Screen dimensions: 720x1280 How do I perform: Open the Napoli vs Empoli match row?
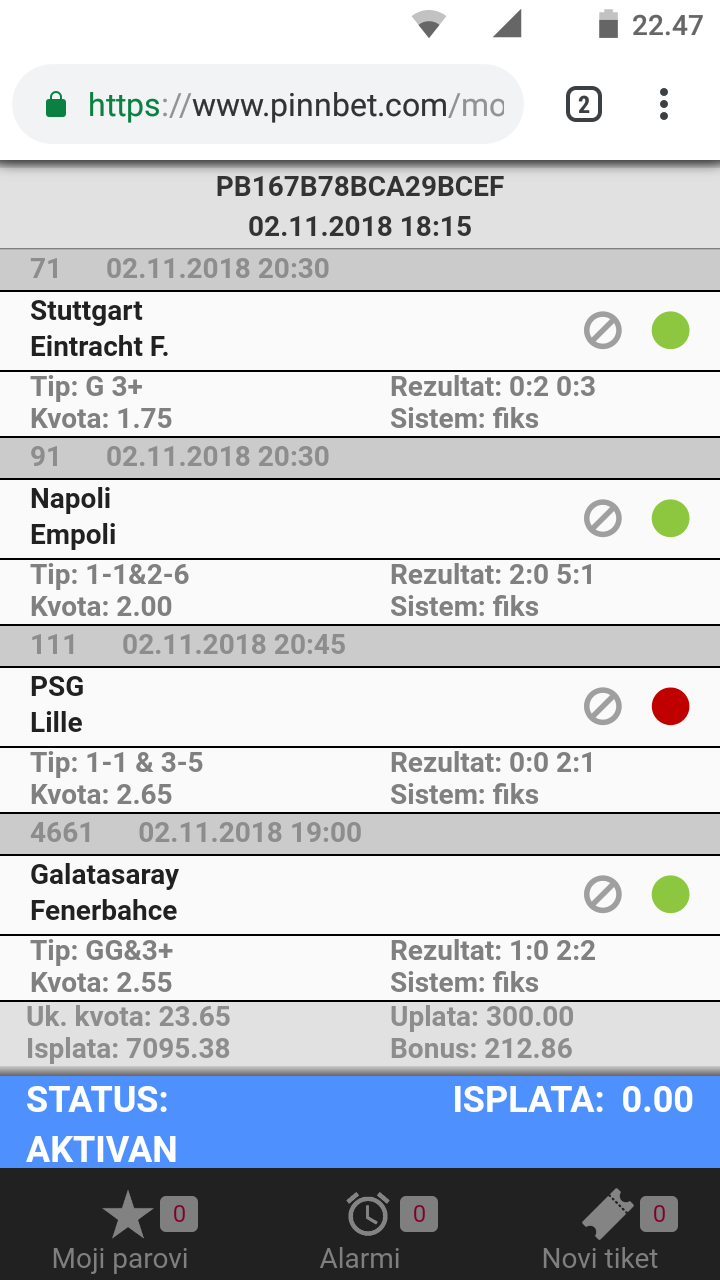pos(360,517)
